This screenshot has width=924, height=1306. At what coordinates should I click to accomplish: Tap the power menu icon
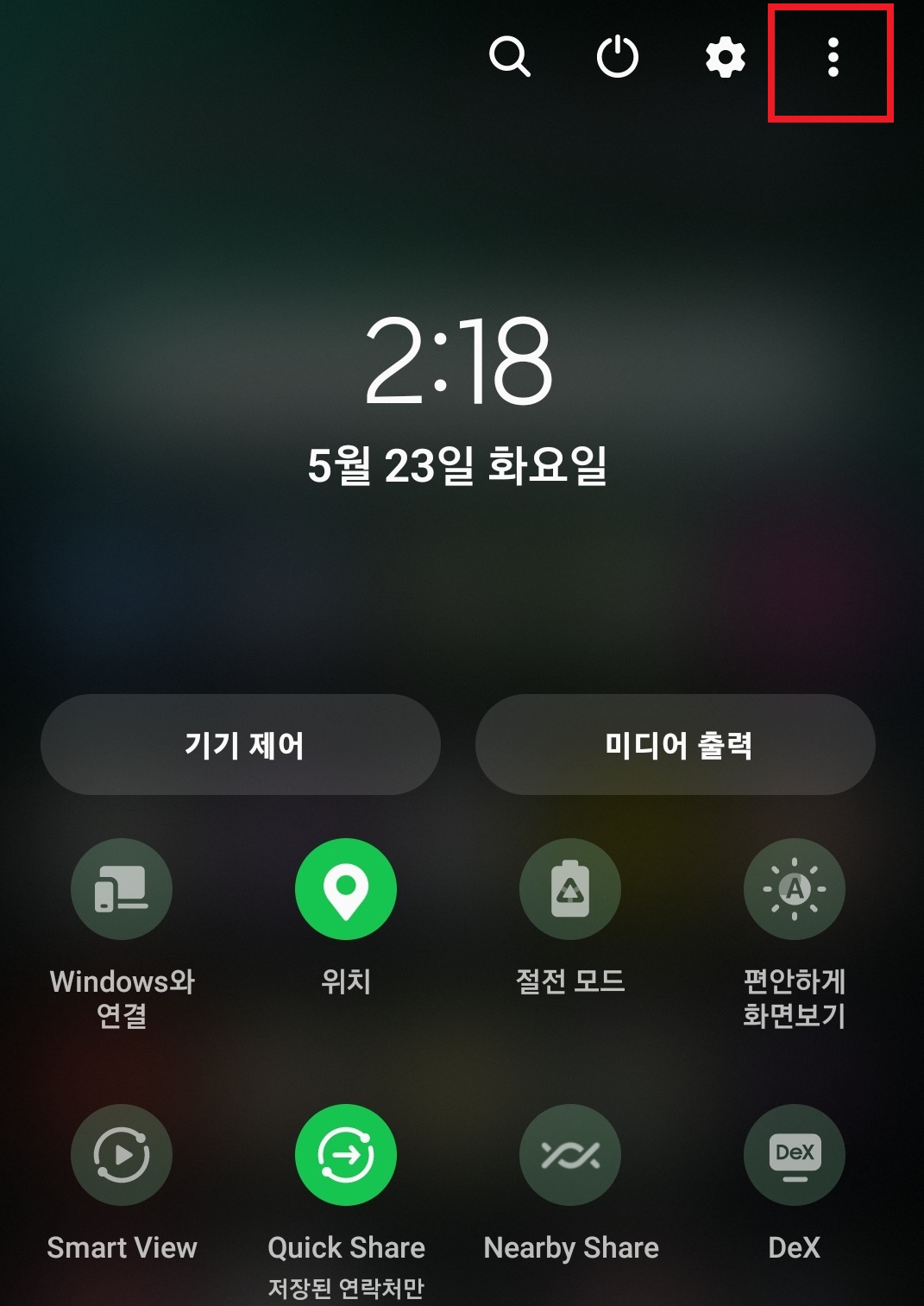coord(618,59)
